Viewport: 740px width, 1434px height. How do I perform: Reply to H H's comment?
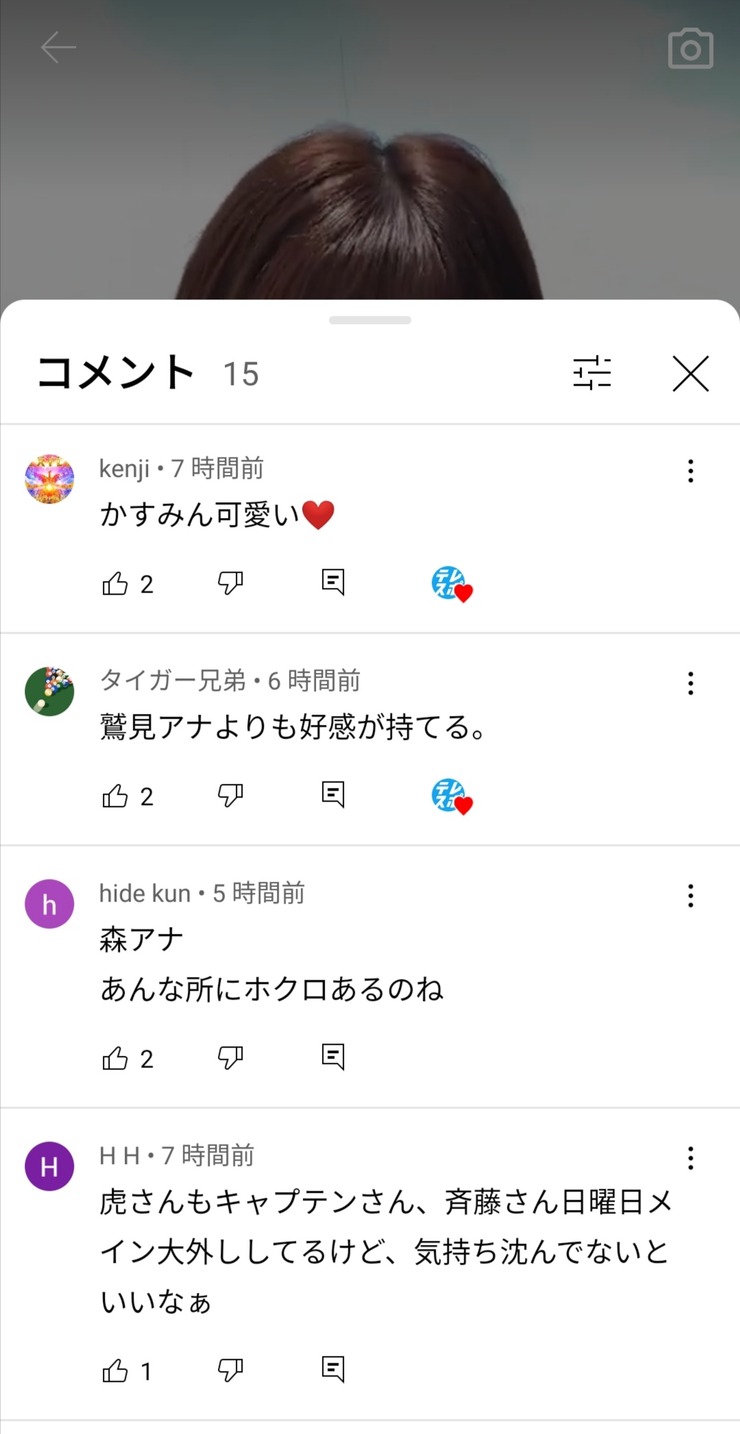(x=333, y=1369)
